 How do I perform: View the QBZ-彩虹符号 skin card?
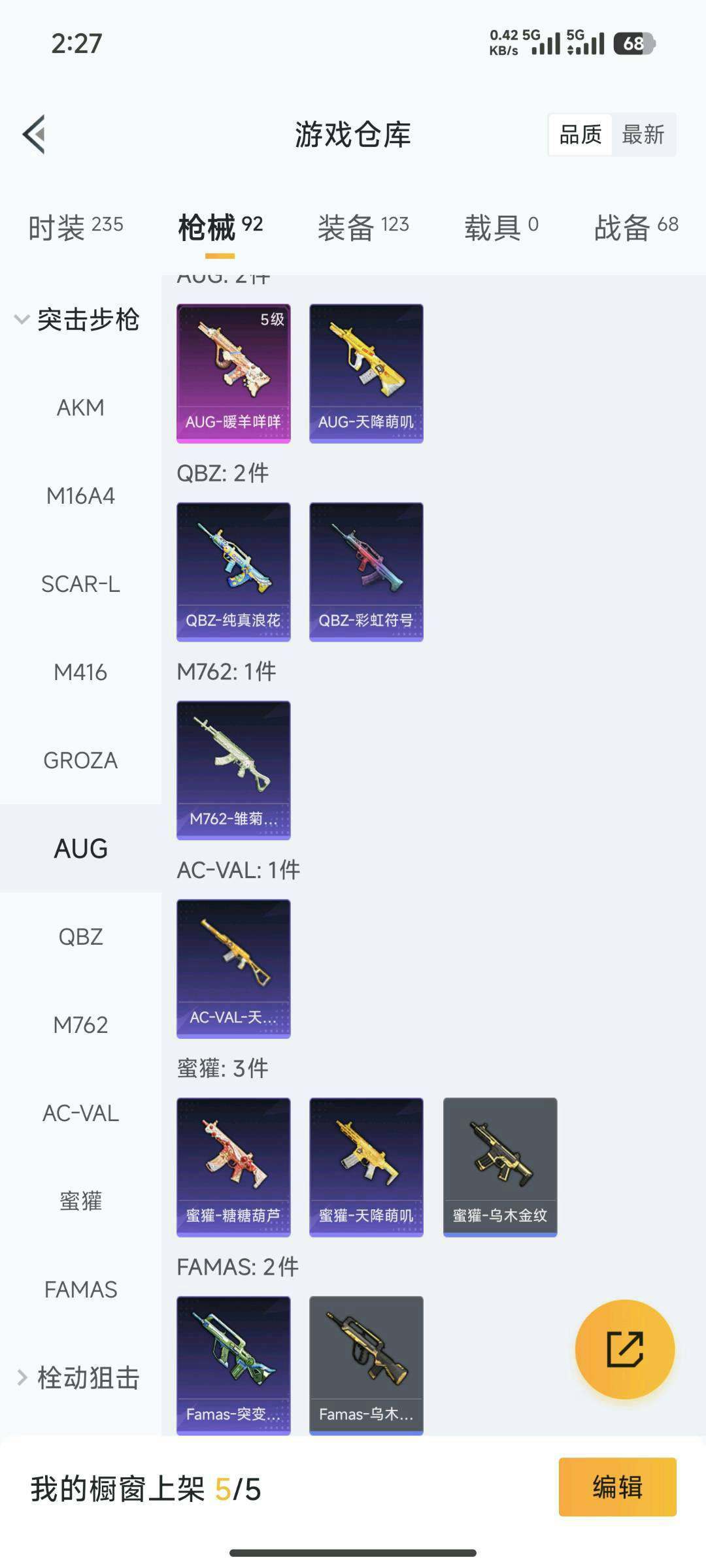[366, 572]
